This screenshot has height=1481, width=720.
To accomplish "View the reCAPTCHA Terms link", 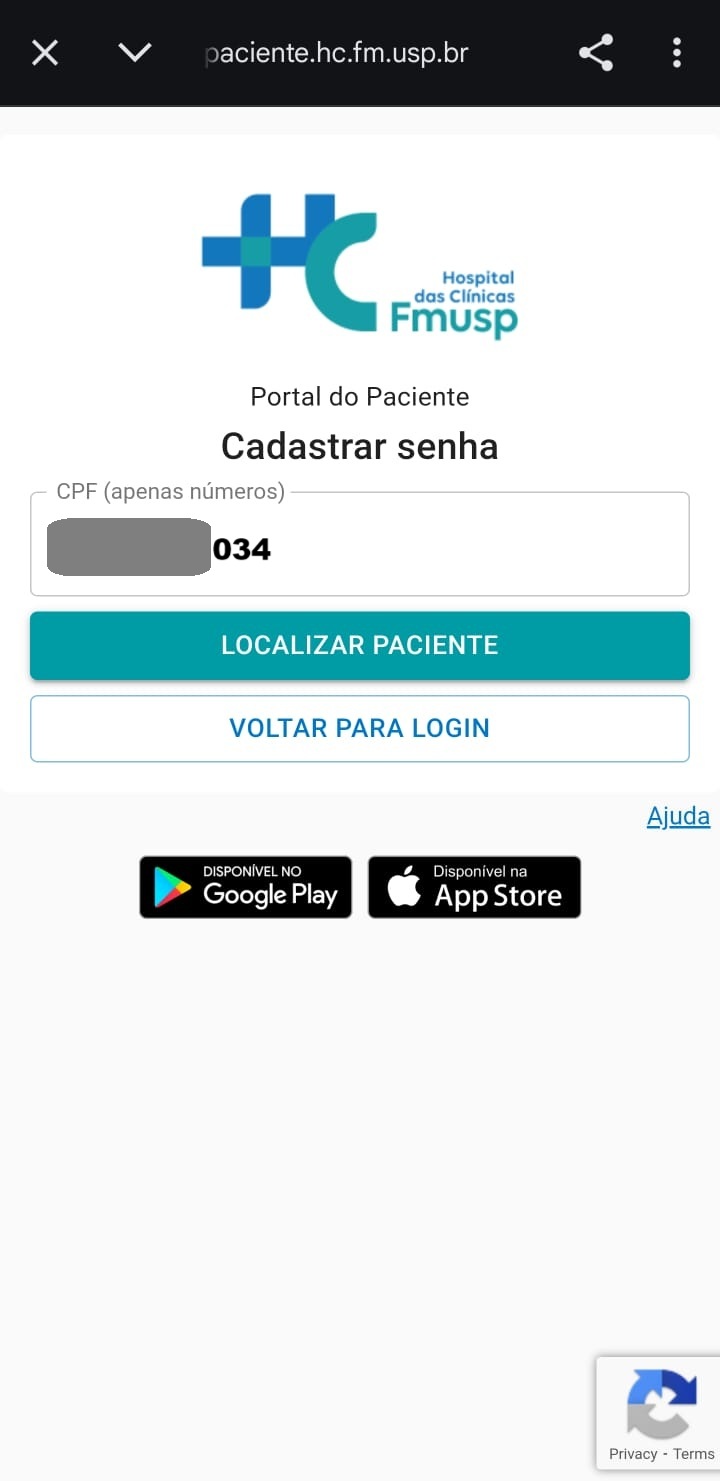I will (694, 1454).
